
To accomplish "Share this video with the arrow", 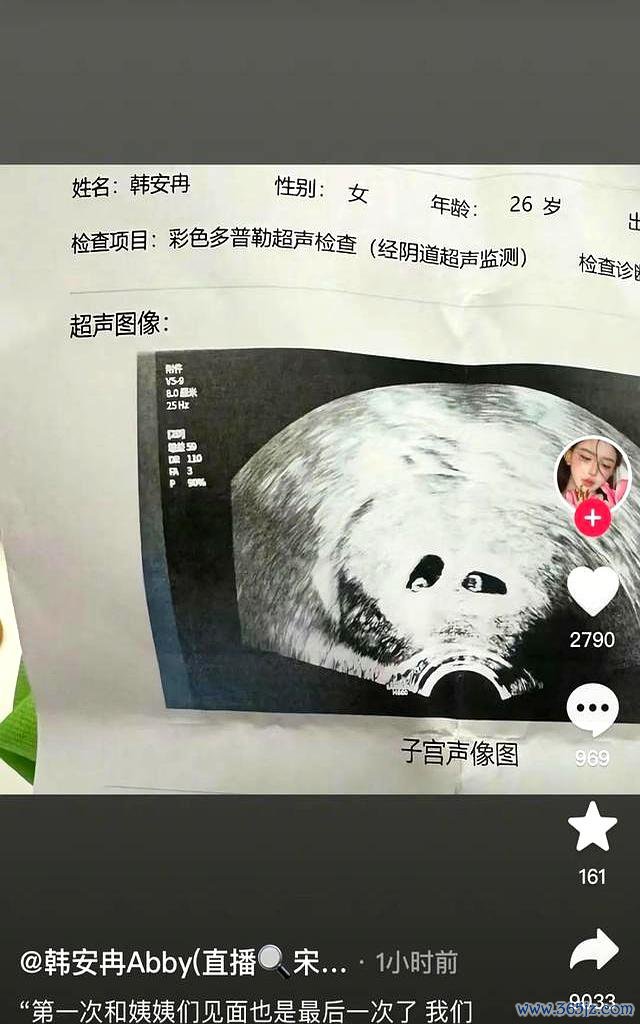I will pos(594,950).
